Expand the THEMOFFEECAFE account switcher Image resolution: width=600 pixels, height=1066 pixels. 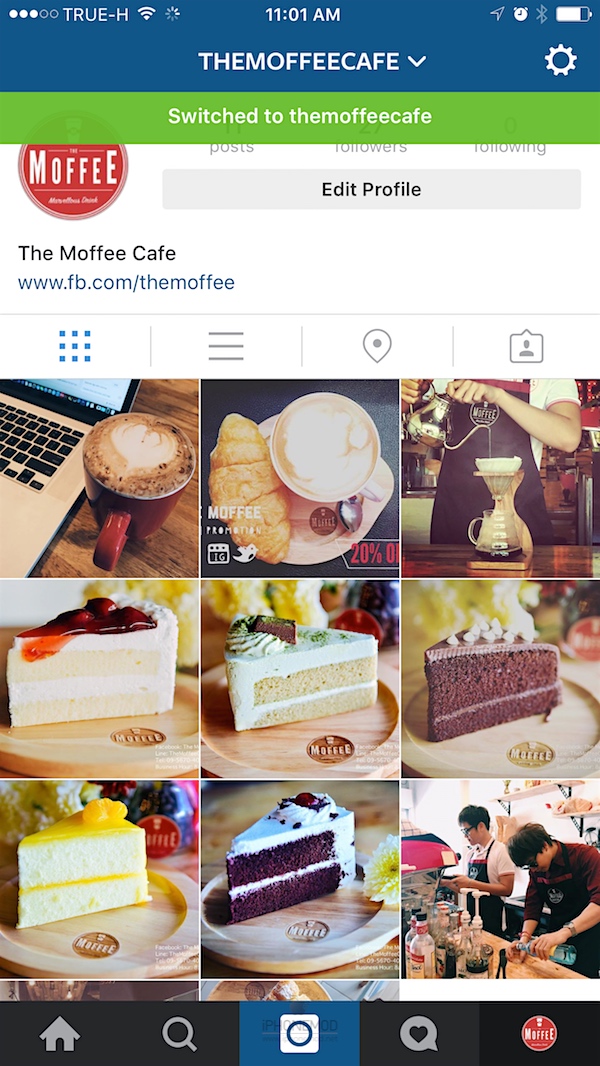312,61
